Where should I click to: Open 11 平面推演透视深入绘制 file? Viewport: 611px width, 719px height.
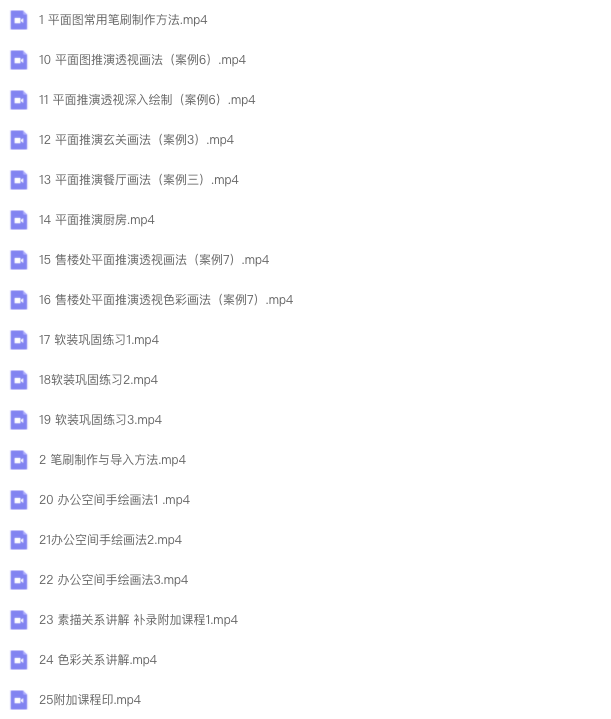[147, 100]
